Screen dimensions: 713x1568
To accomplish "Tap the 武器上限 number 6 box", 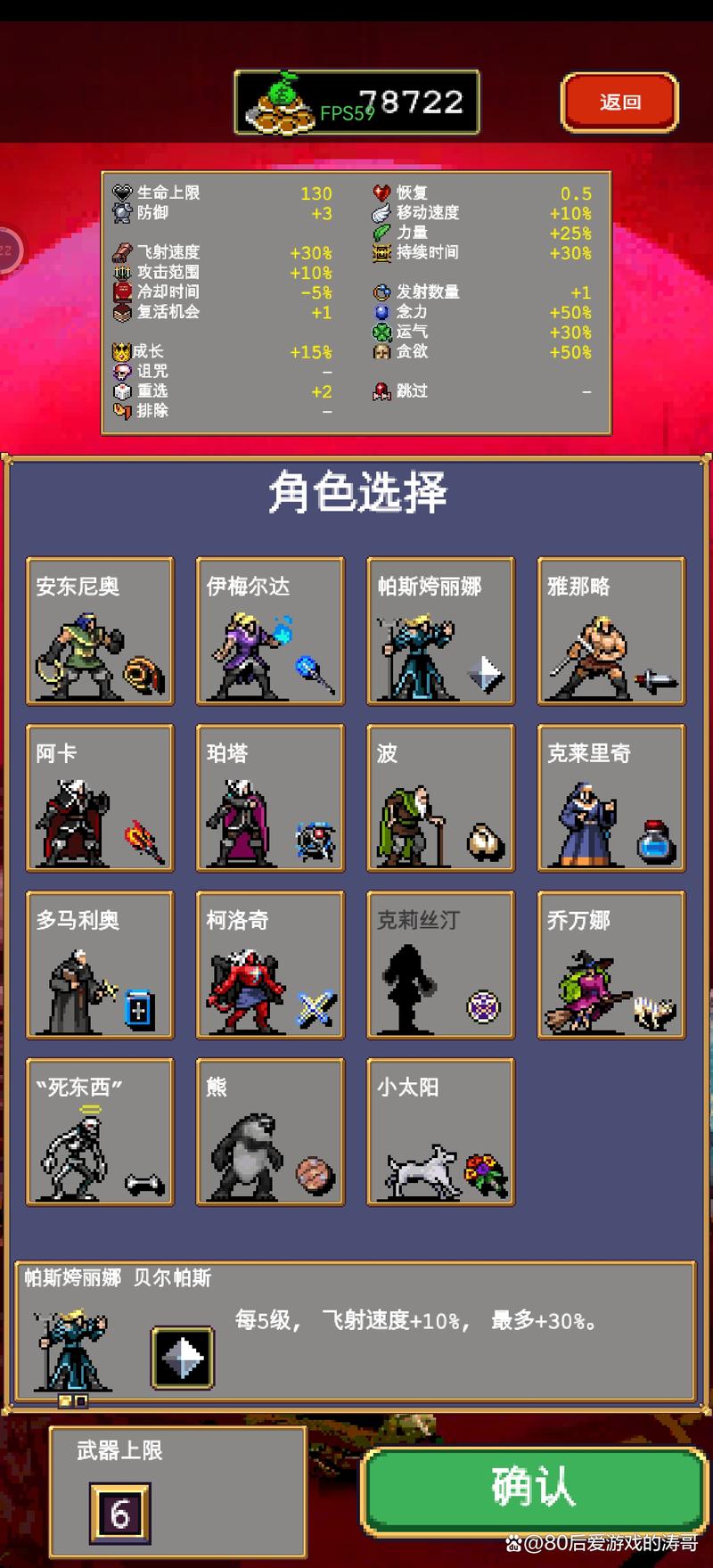I will (119, 1513).
